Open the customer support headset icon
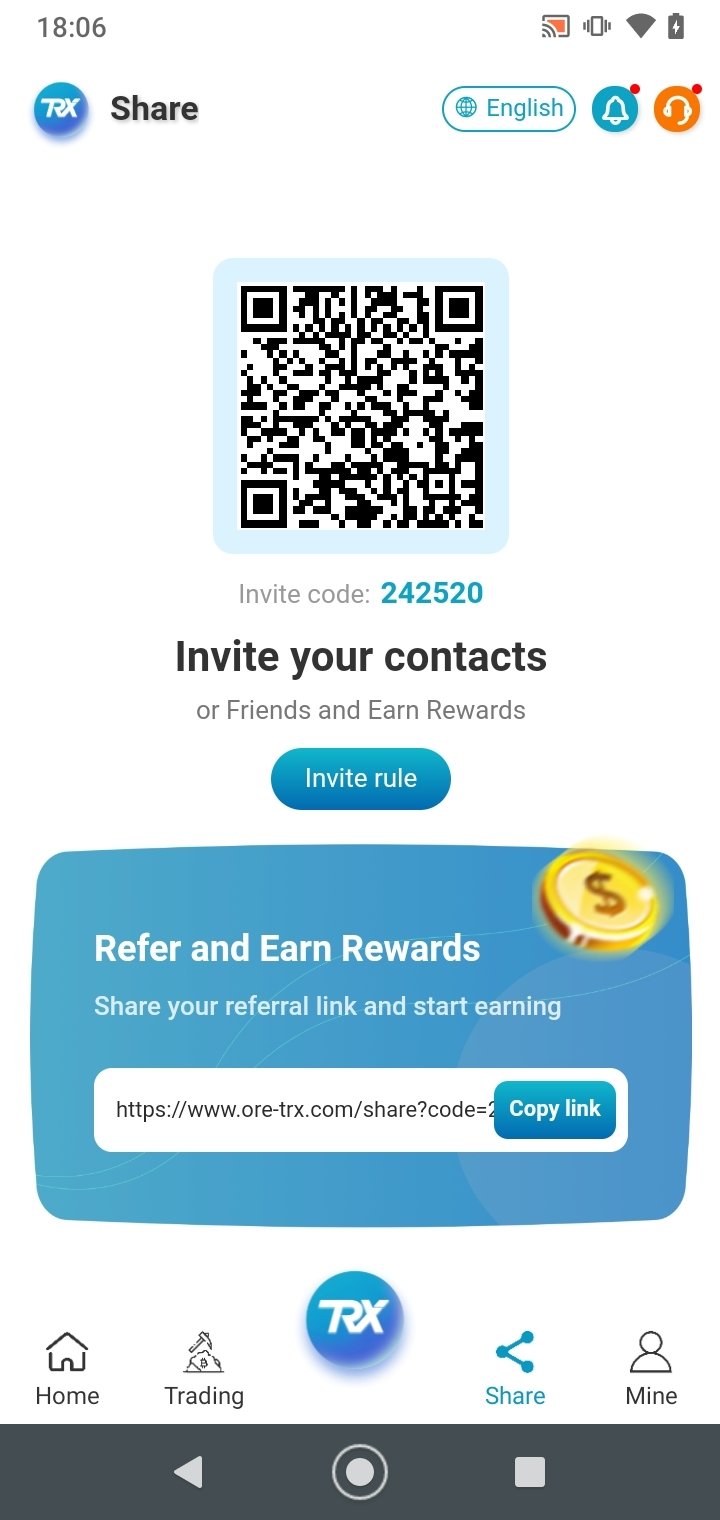The width and height of the screenshot is (720, 1520). point(677,109)
